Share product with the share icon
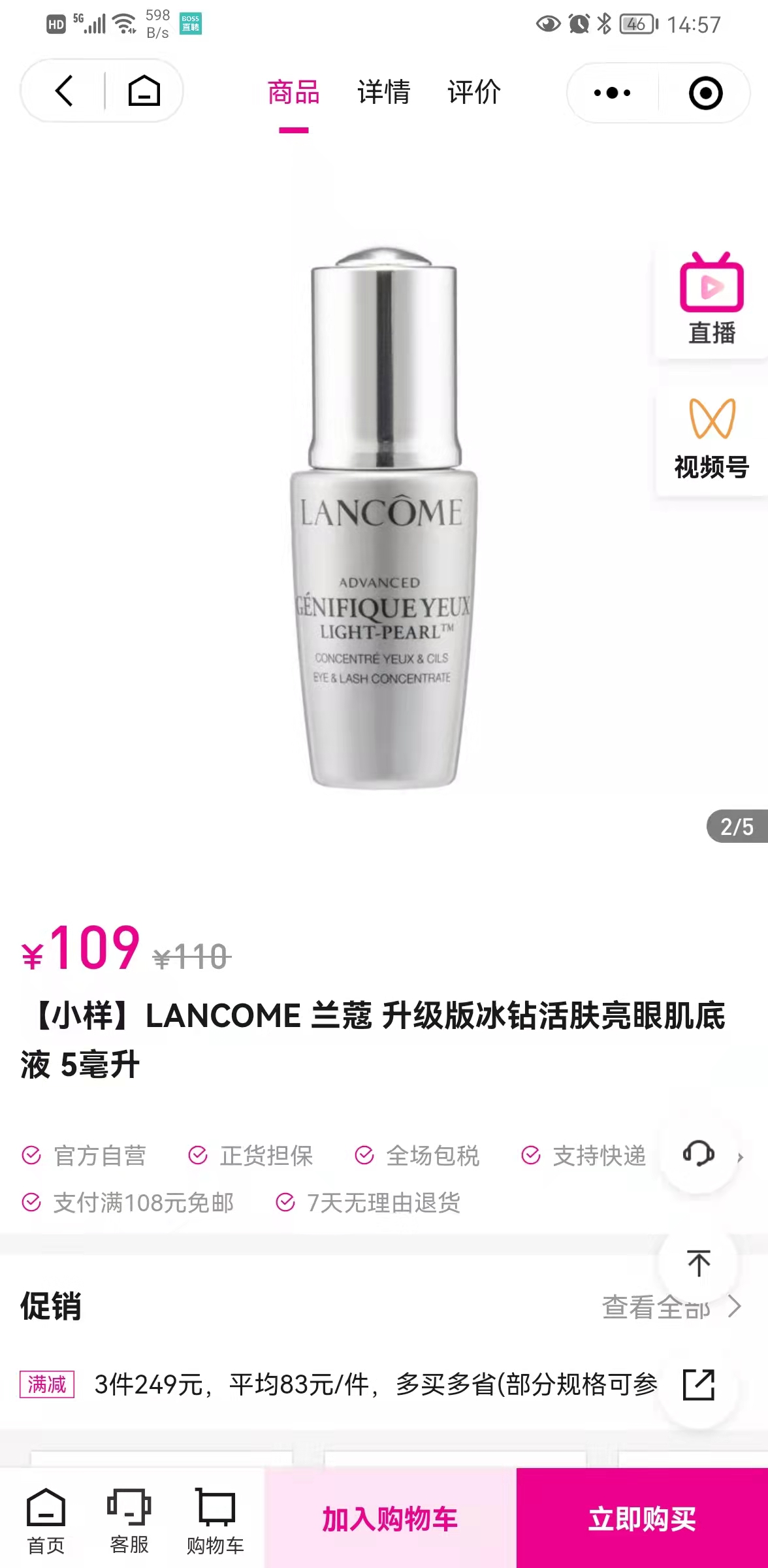 [698, 1384]
